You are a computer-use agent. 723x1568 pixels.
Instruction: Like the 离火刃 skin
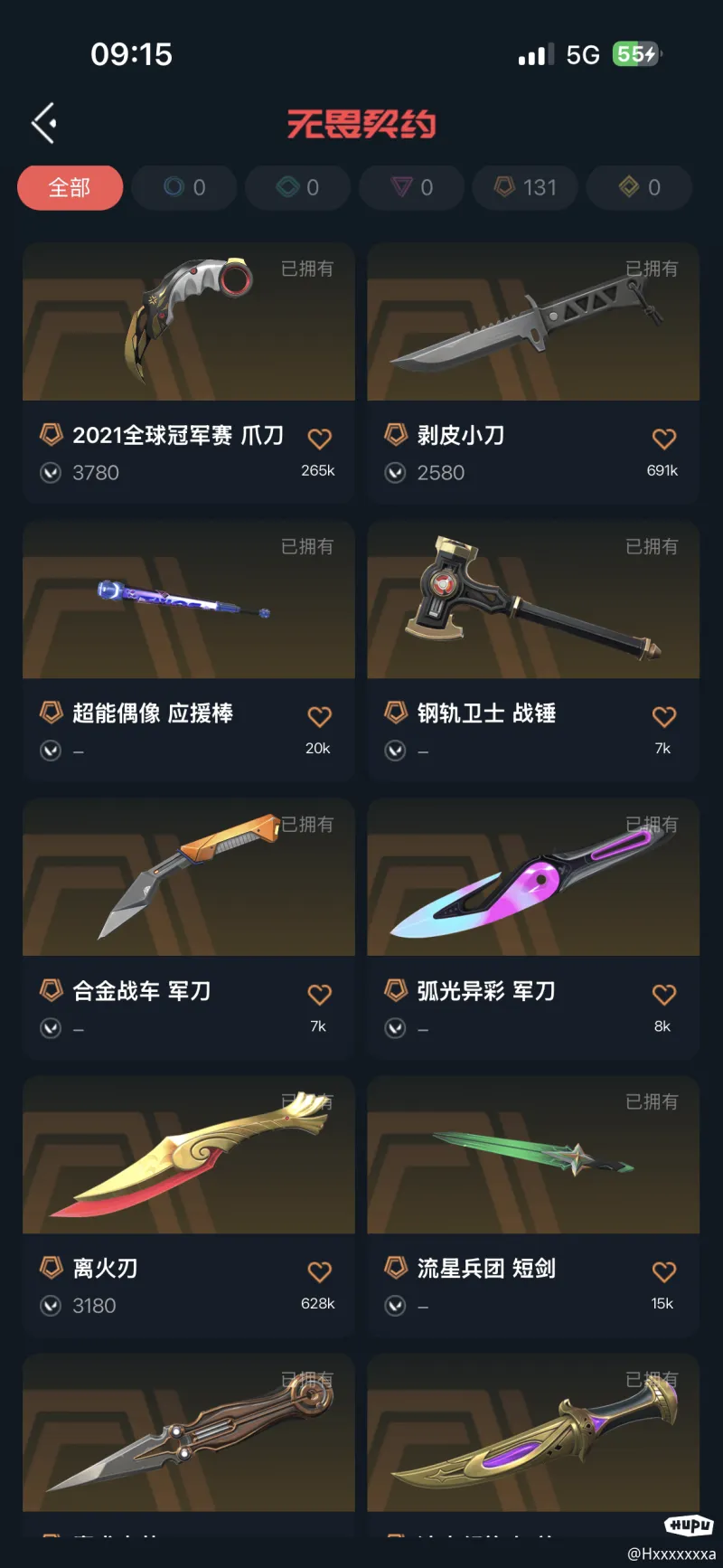[x=319, y=1271]
